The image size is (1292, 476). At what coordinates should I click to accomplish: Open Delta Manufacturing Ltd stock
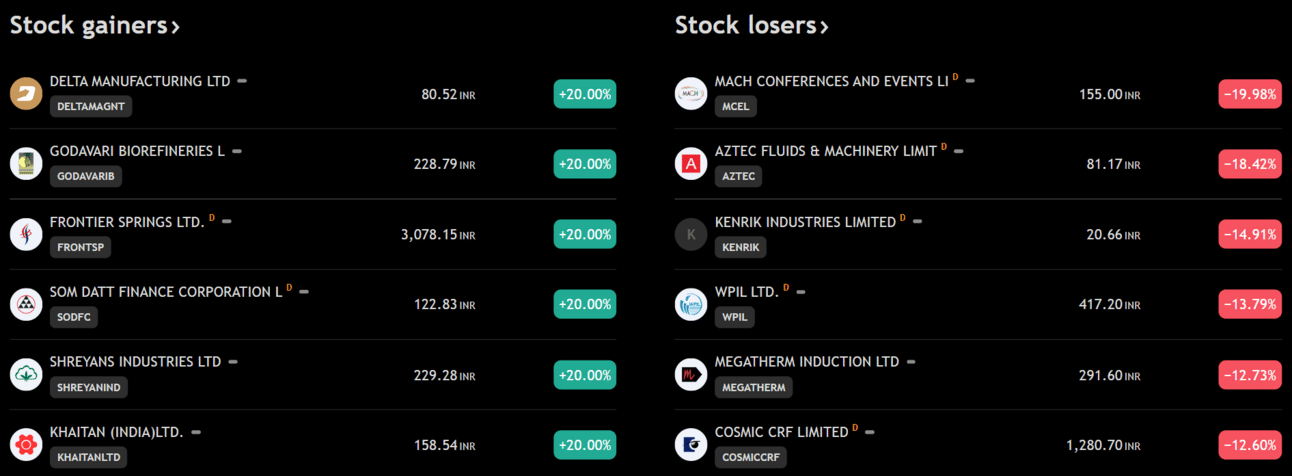coord(140,81)
